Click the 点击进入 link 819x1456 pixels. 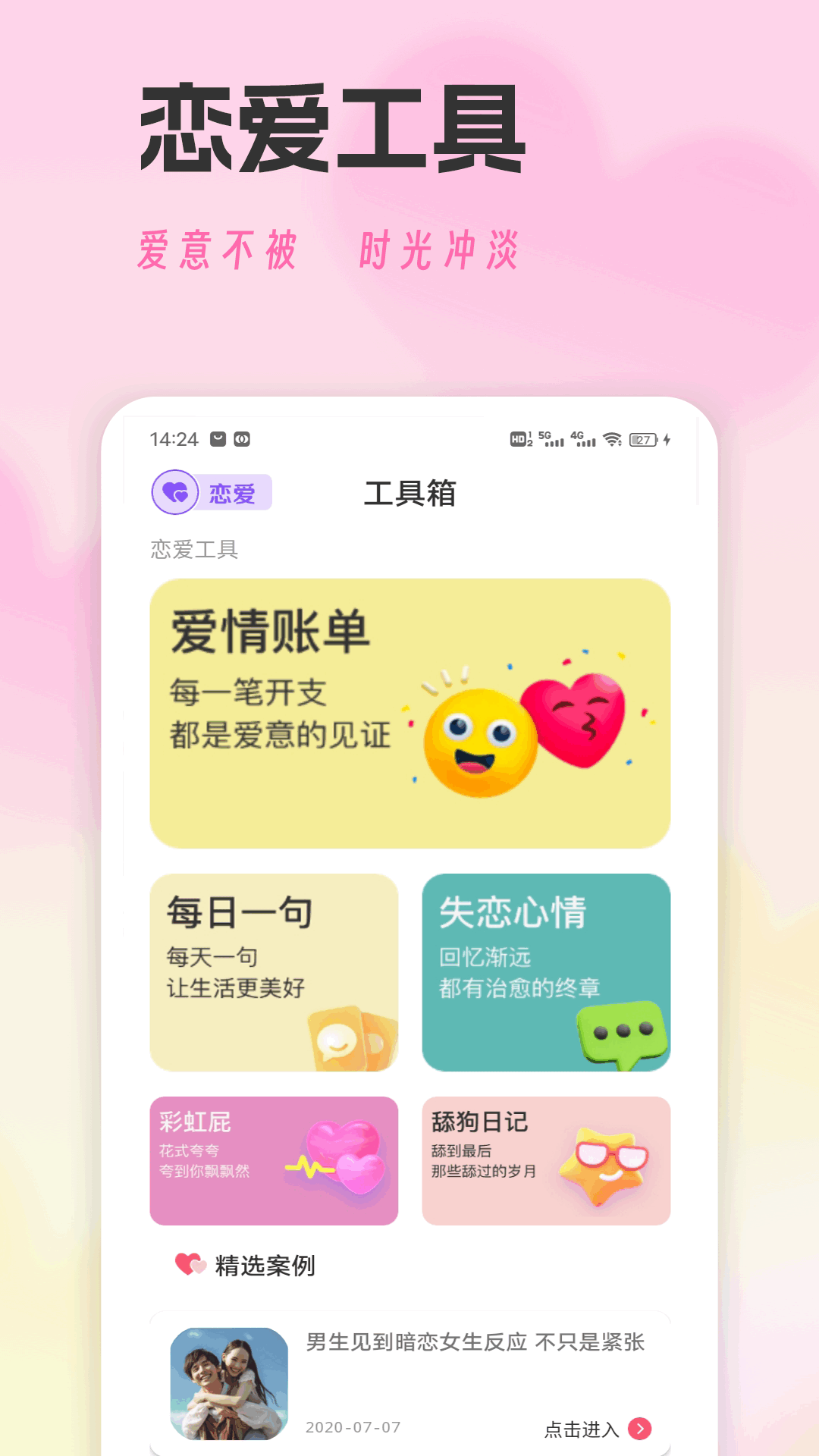pyautogui.click(x=584, y=1429)
